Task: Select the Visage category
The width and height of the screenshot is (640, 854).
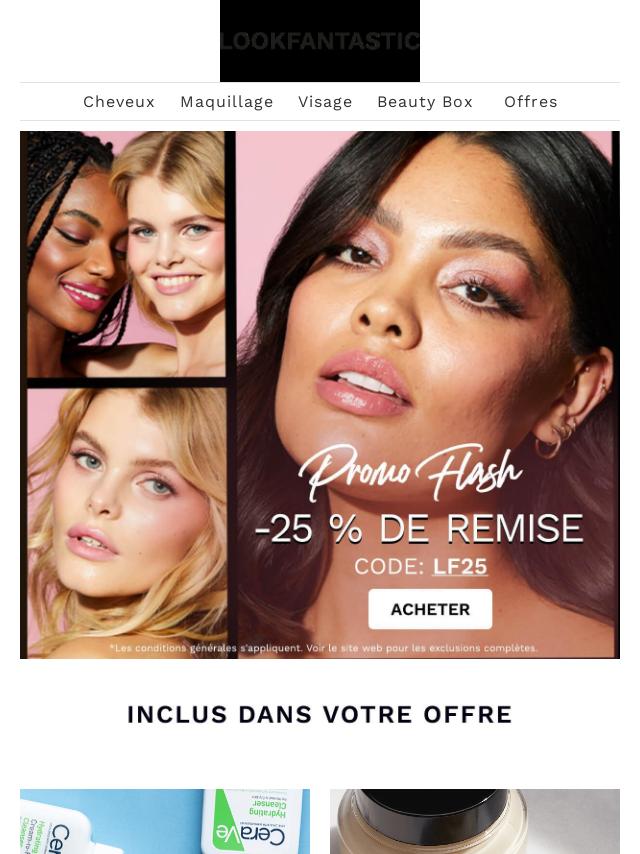Action: click(x=325, y=102)
